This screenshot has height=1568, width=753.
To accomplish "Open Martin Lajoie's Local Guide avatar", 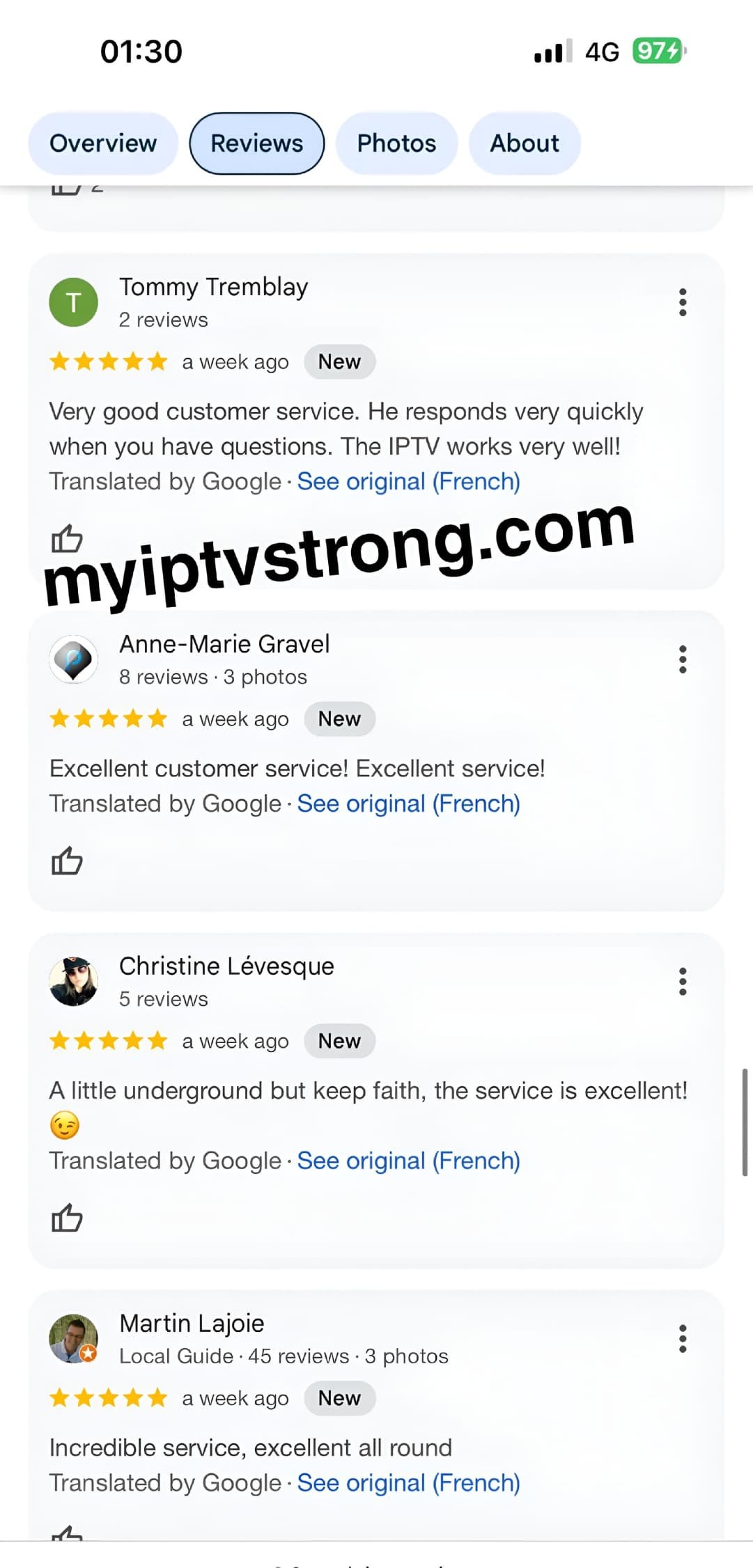I will point(73,1338).
